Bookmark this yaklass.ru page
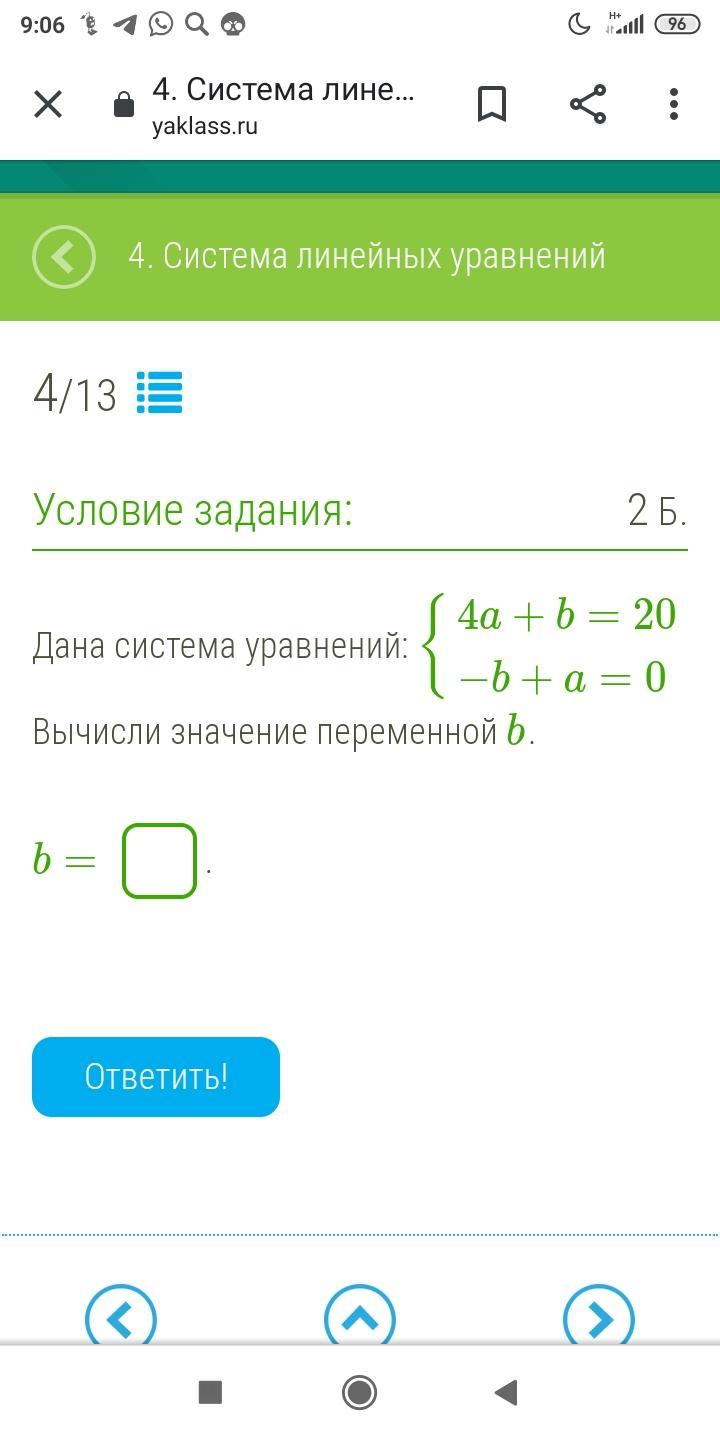 (x=492, y=104)
